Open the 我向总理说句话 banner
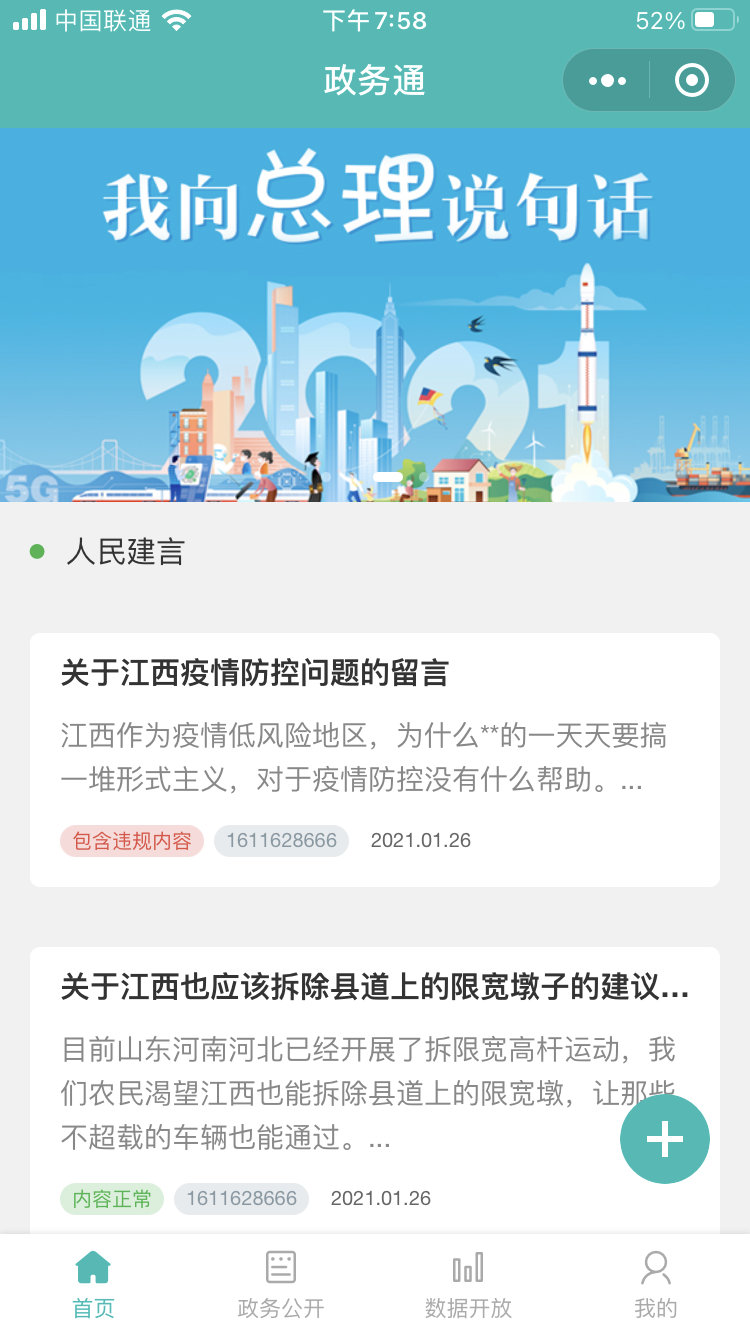Screen dimensions: 750x1334 click(x=375, y=315)
